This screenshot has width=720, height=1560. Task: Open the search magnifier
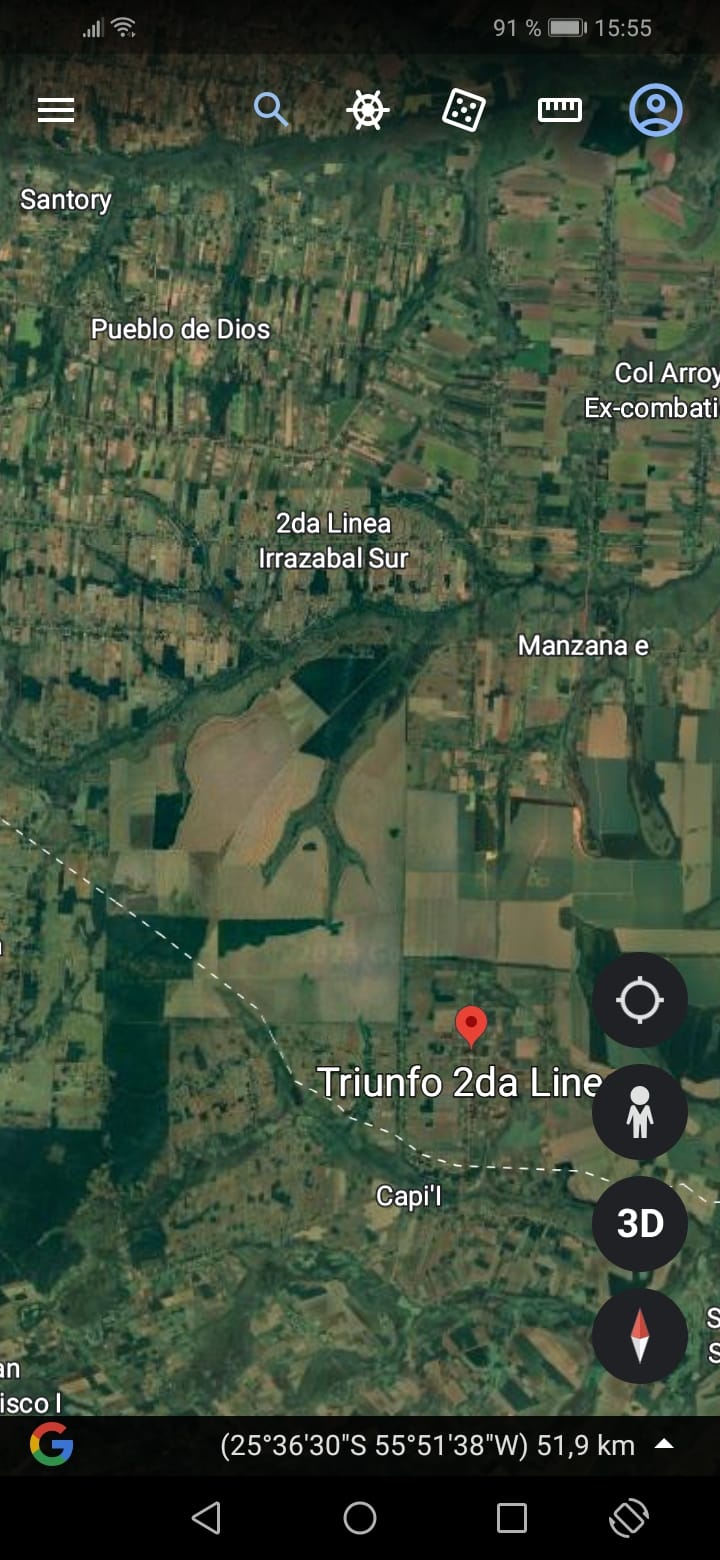pos(270,109)
